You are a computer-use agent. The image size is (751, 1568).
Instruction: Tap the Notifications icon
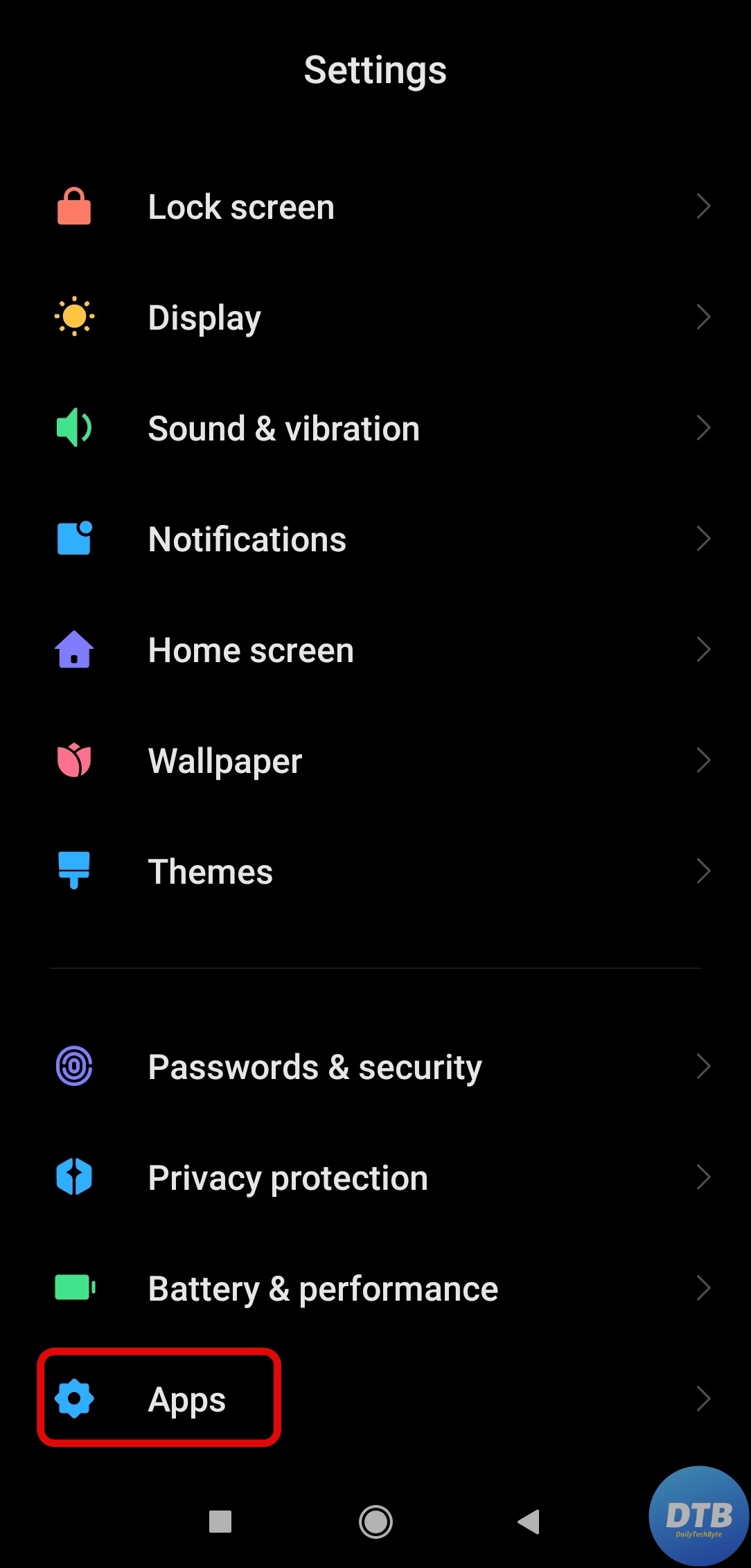point(73,538)
